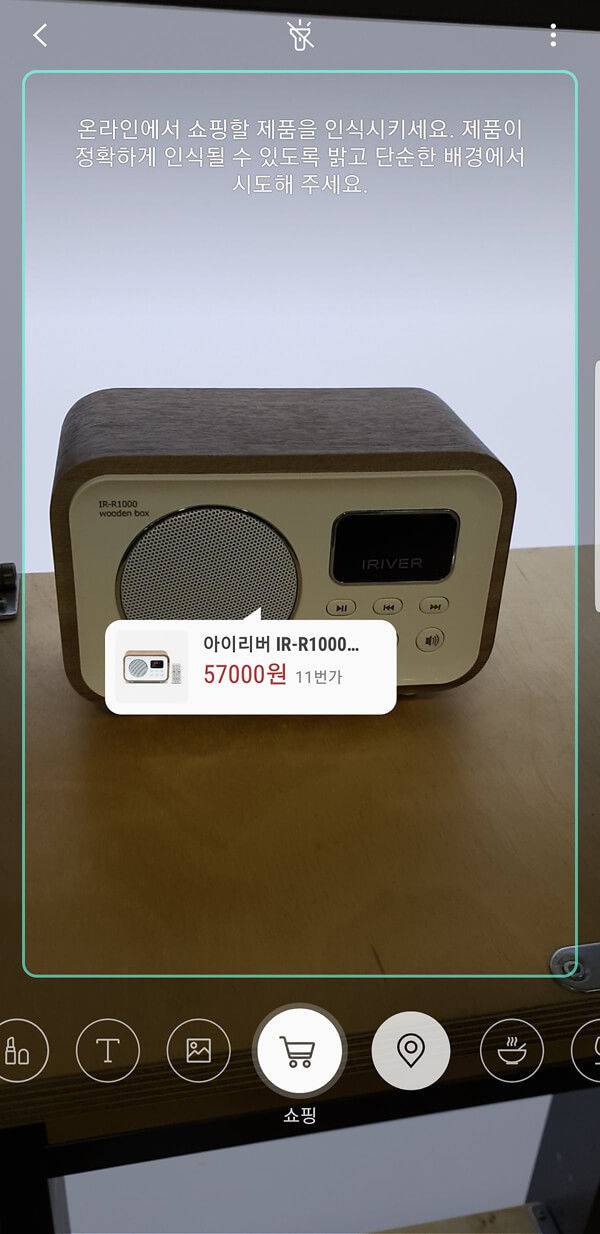Switch to text recognition mode
This screenshot has height=1234, width=600.
108,1050
